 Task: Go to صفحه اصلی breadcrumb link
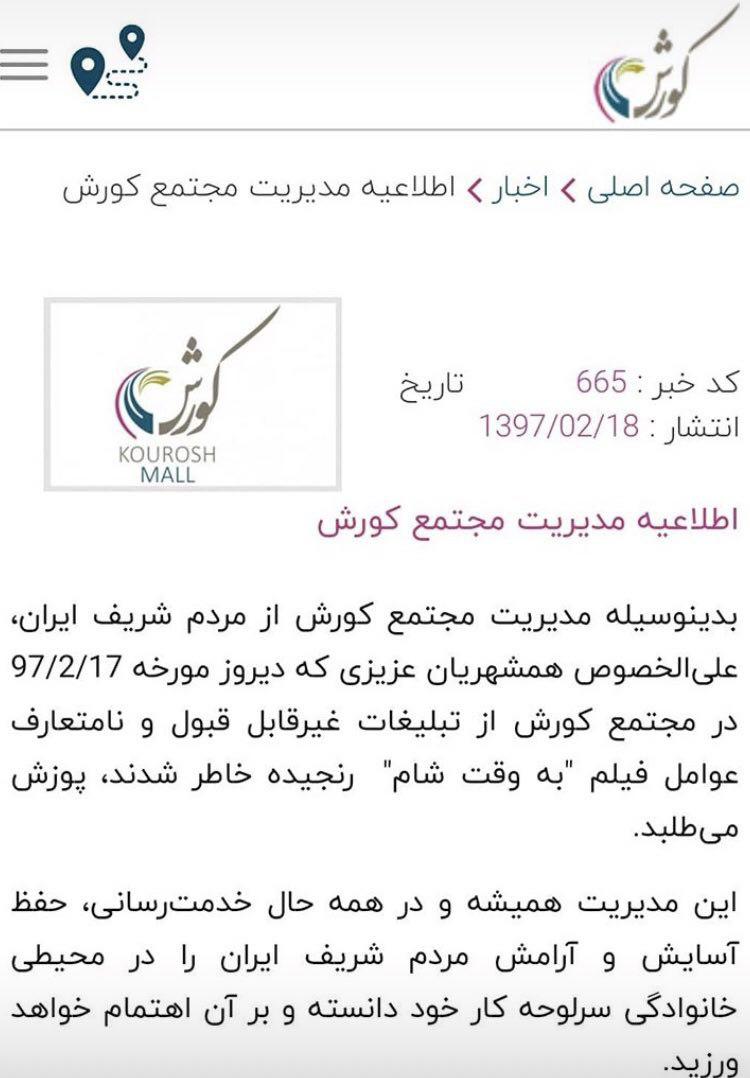point(662,188)
